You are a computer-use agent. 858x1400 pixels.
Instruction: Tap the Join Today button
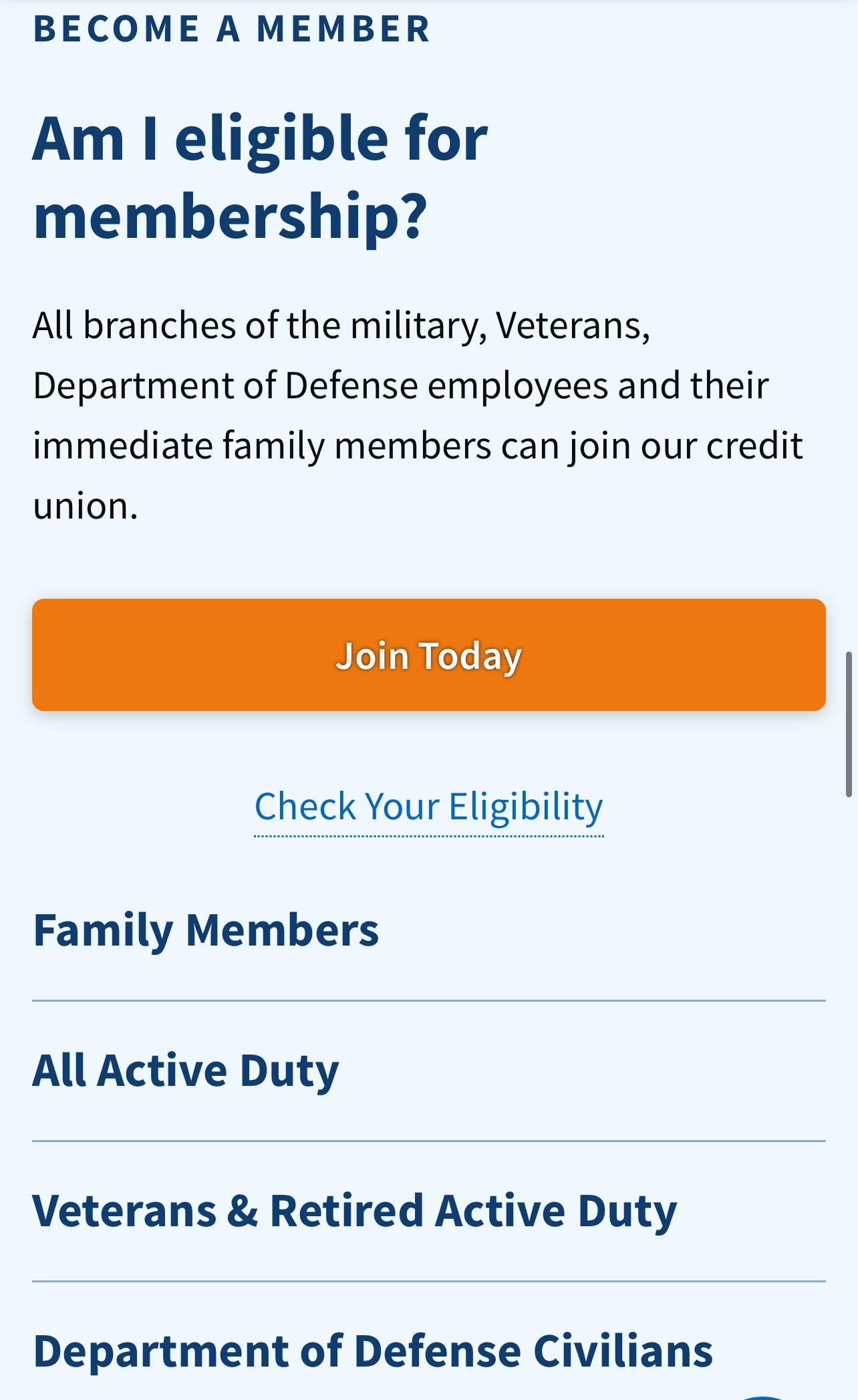[428, 655]
